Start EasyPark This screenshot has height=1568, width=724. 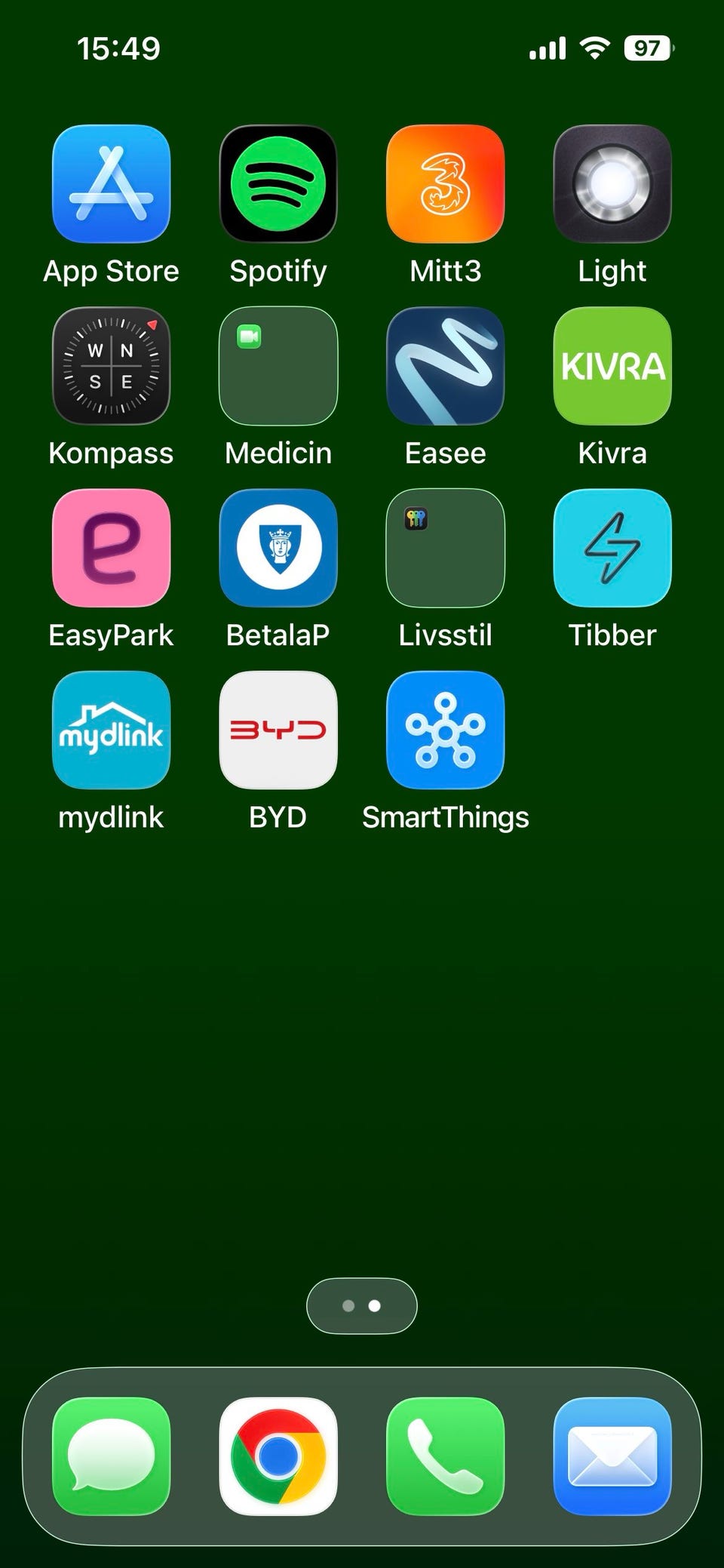coord(112,548)
